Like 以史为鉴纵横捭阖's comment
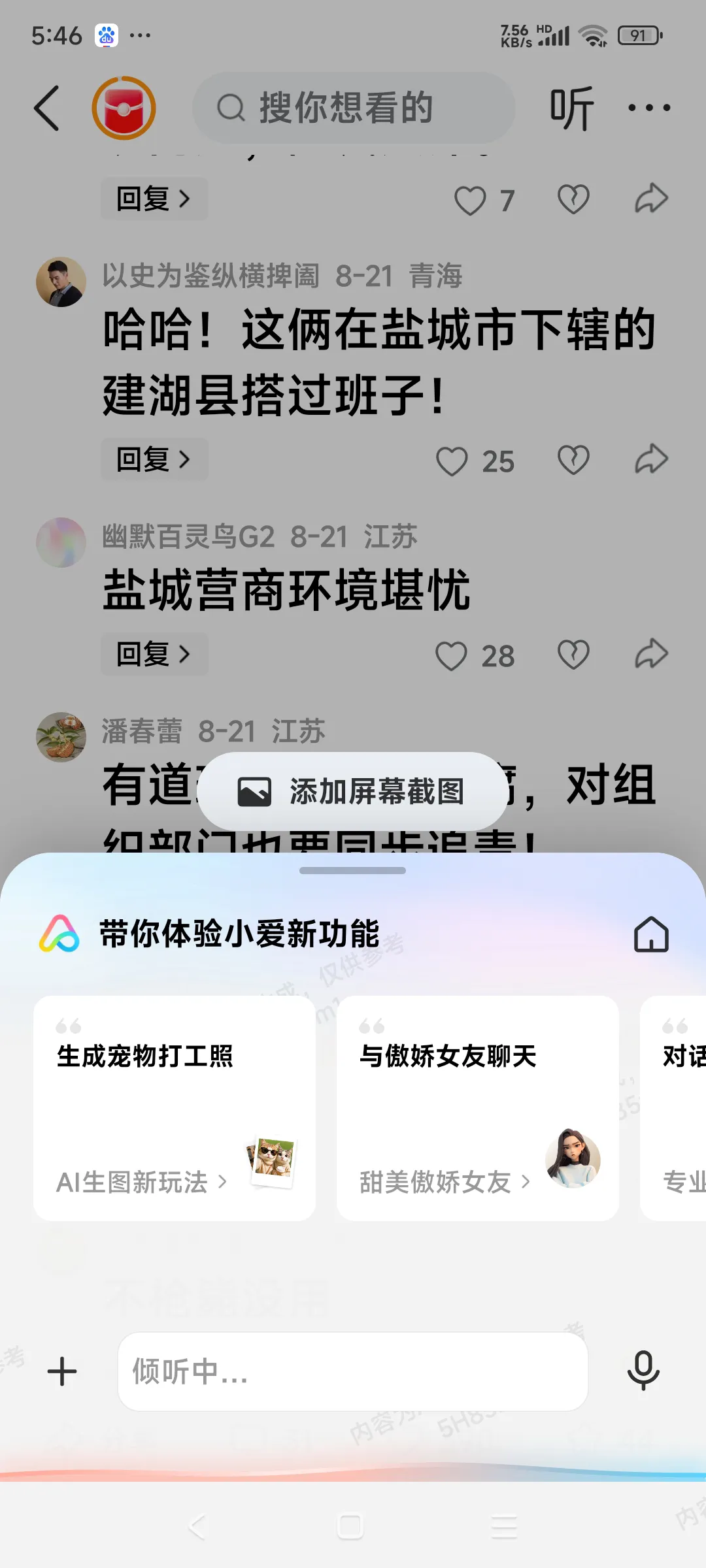706x1568 pixels. coord(452,461)
